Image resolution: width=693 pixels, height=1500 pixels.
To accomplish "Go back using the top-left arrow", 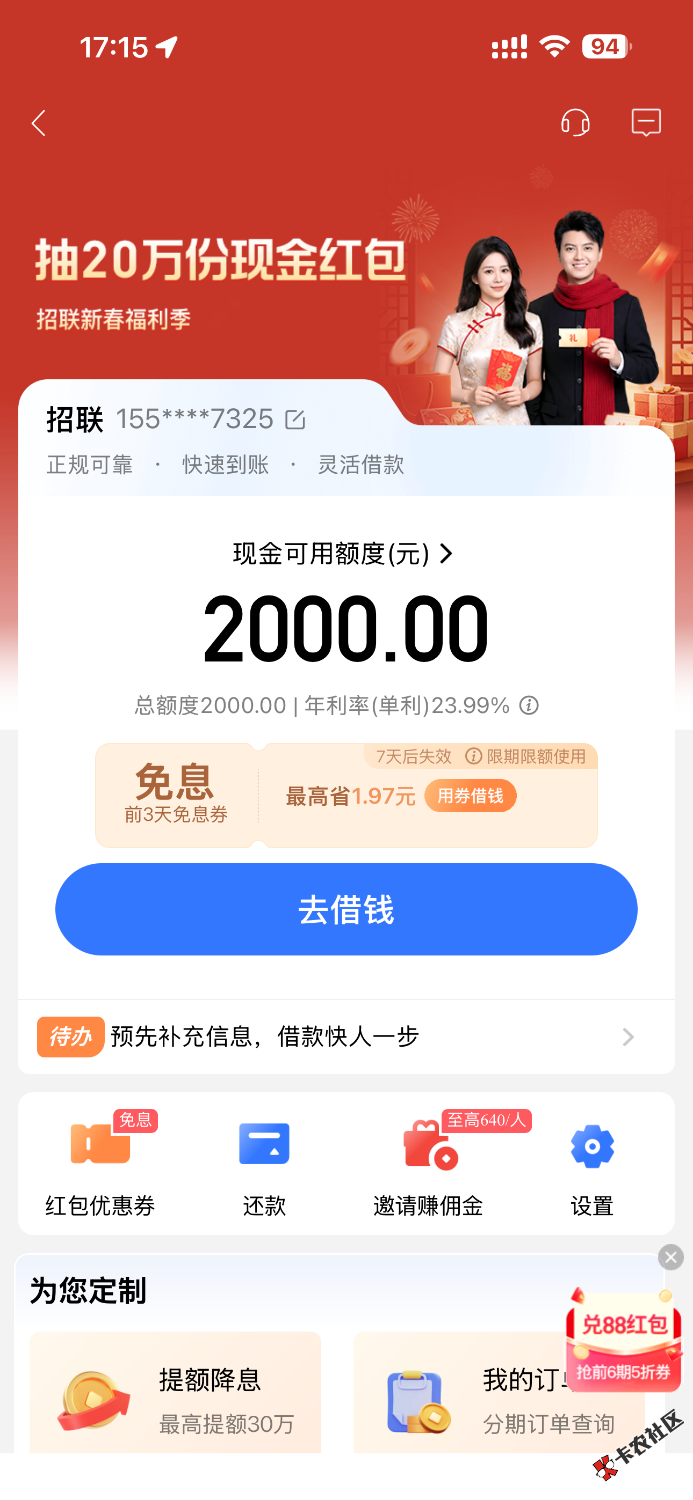I will 39,123.
